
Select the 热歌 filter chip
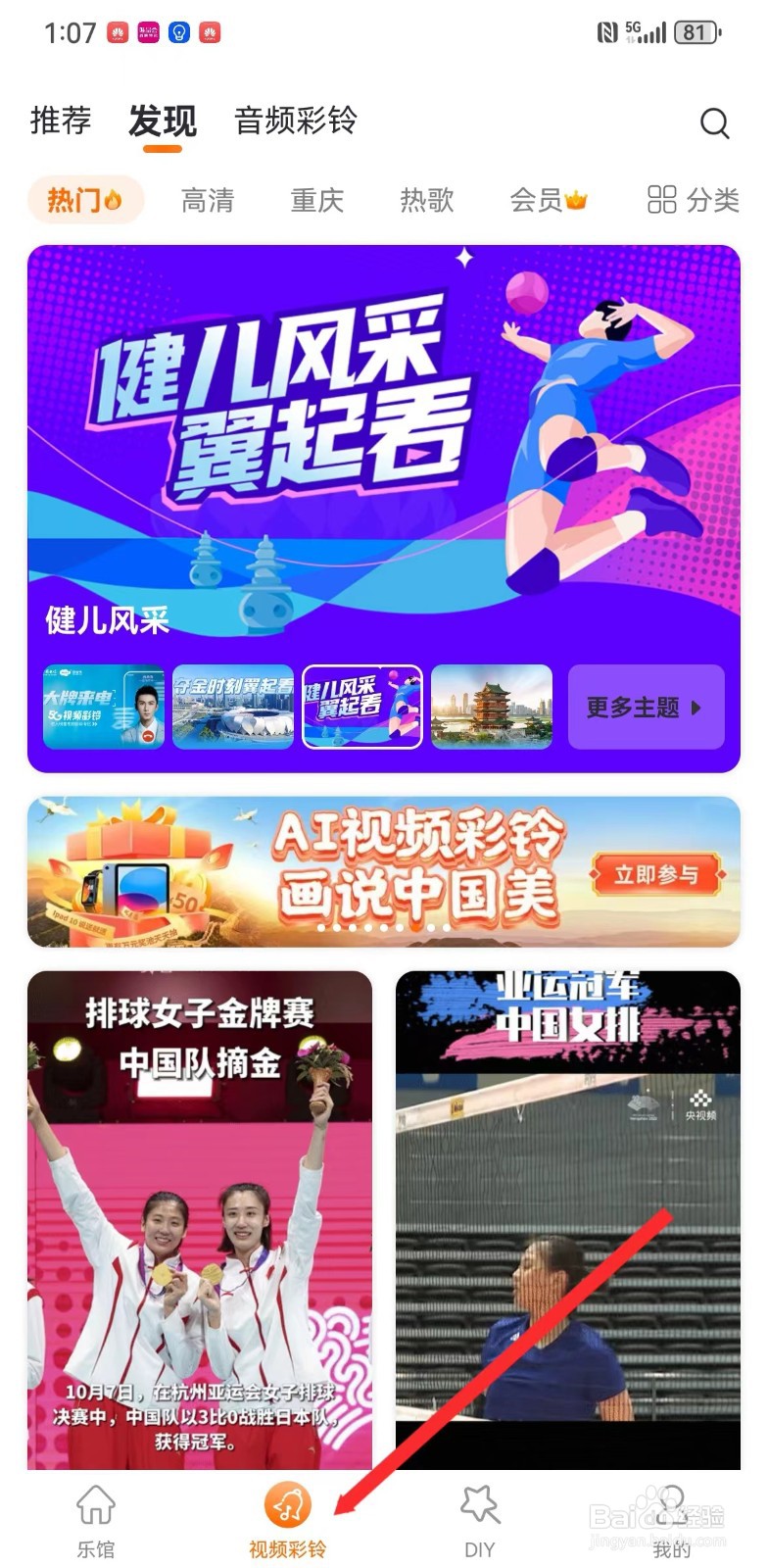click(x=426, y=200)
